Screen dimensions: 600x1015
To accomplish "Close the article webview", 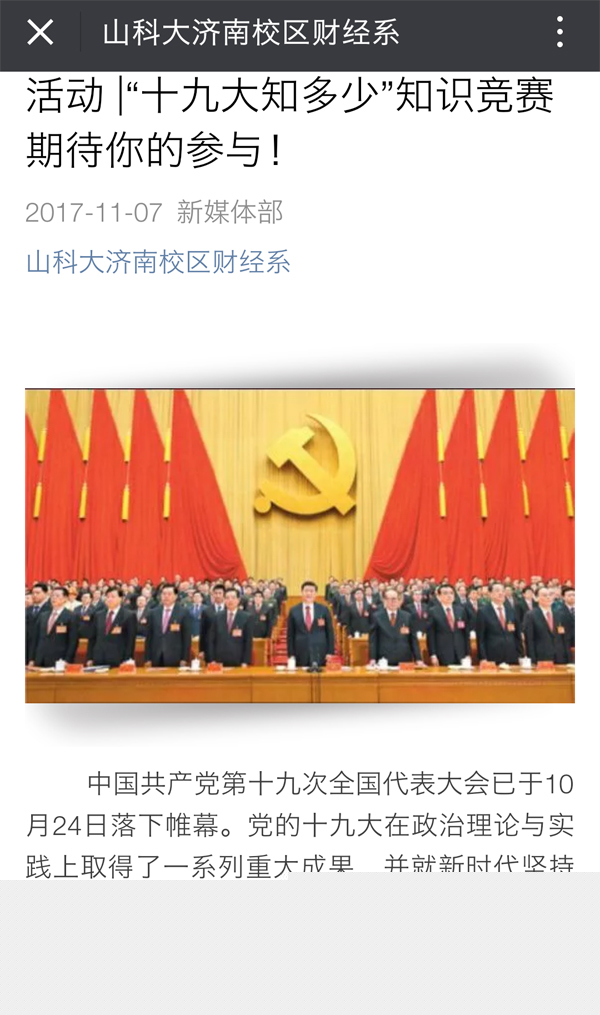I will [x=40, y=33].
